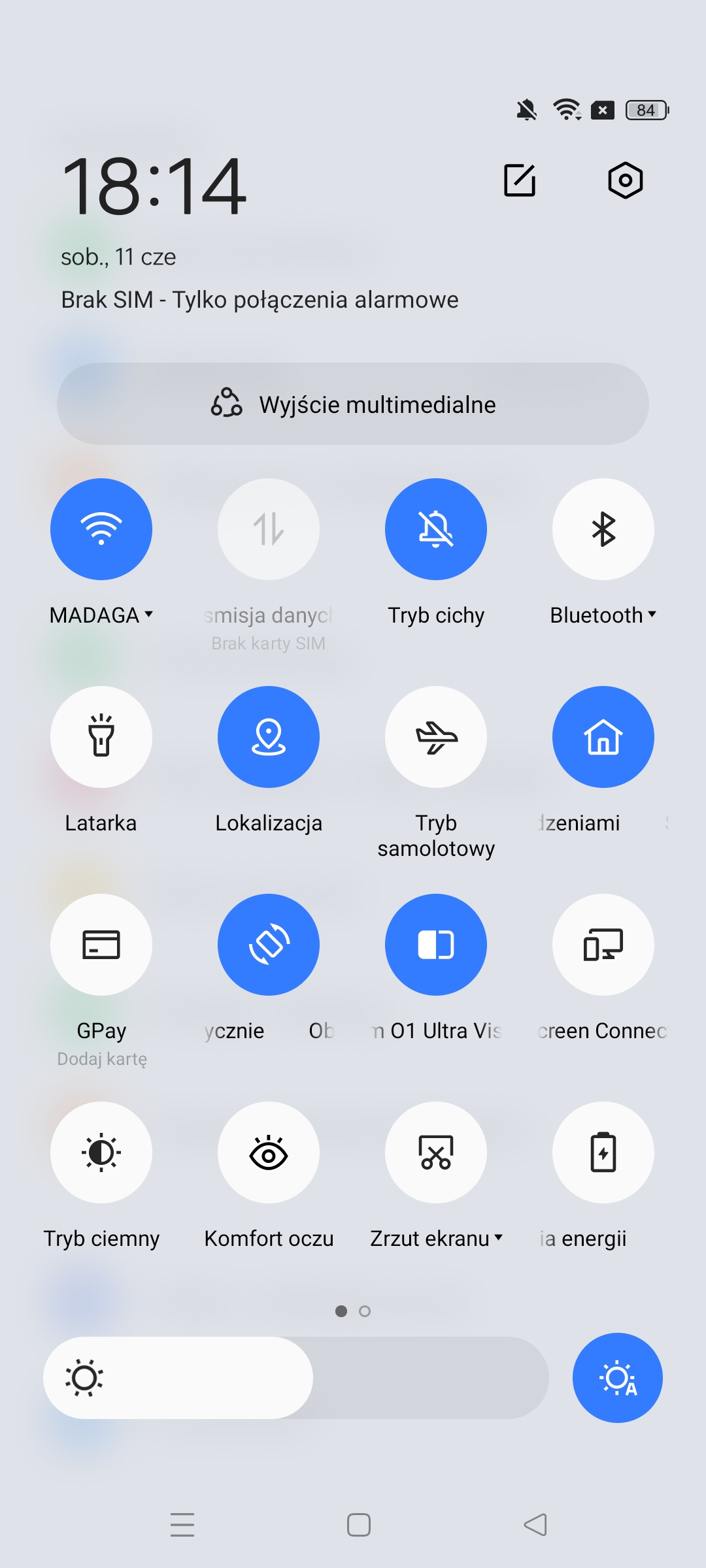The image size is (706, 1568).
Task: Enable Tryb samolotowy airplane mode
Action: tap(436, 737)
